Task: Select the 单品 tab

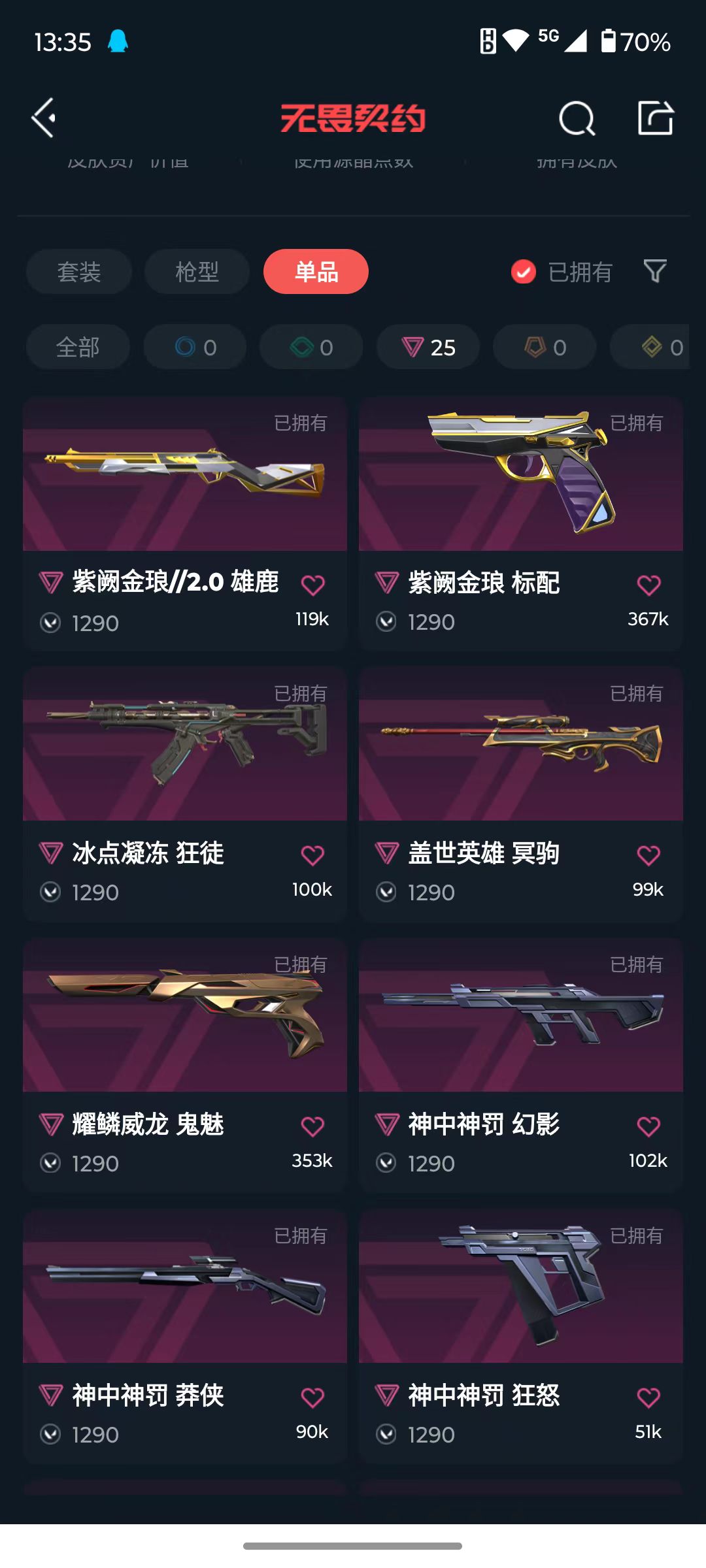Action: click(316, 272)
